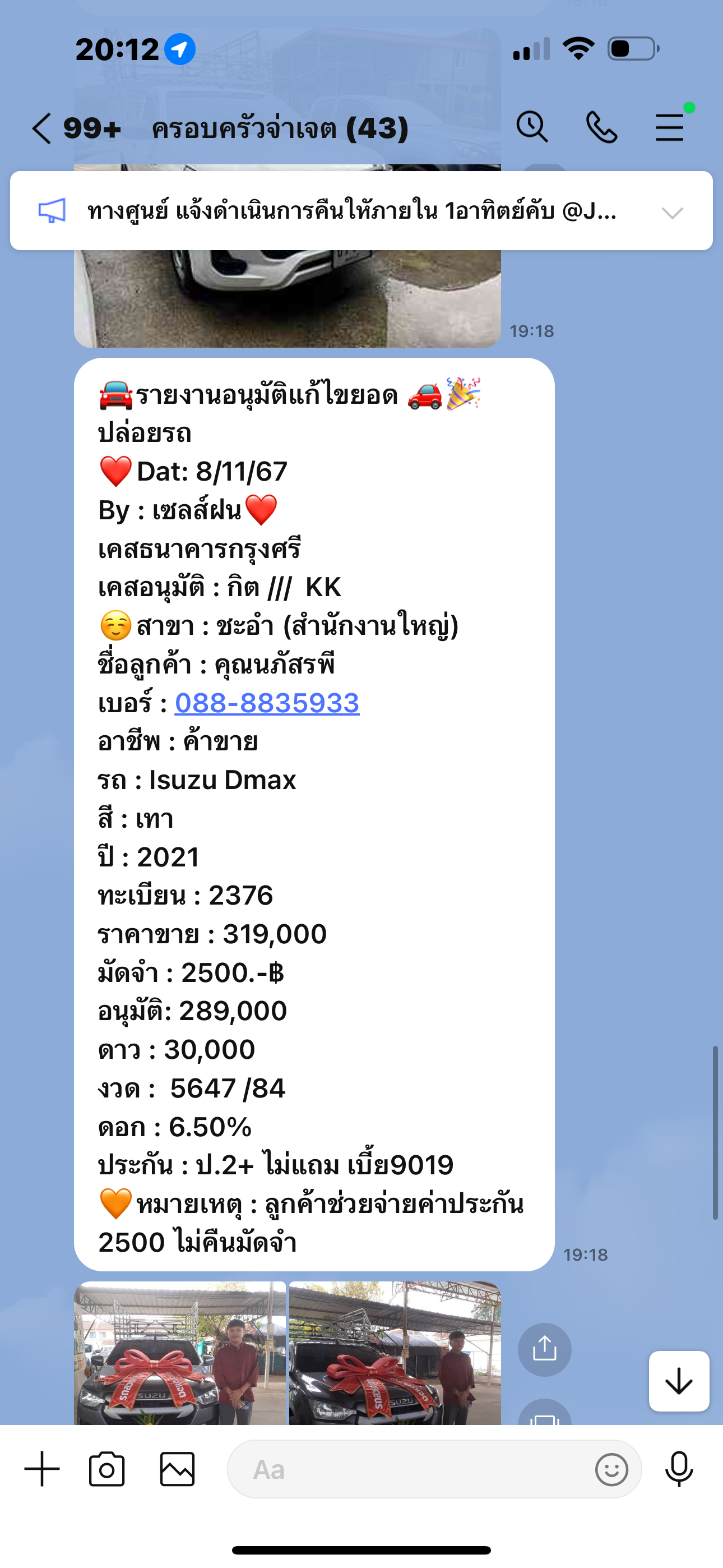This screenshot has height=1568, width=723.
Task: Open the left photo of the car with red bow
Action: pyautogui.click(x=180, y=1353)
